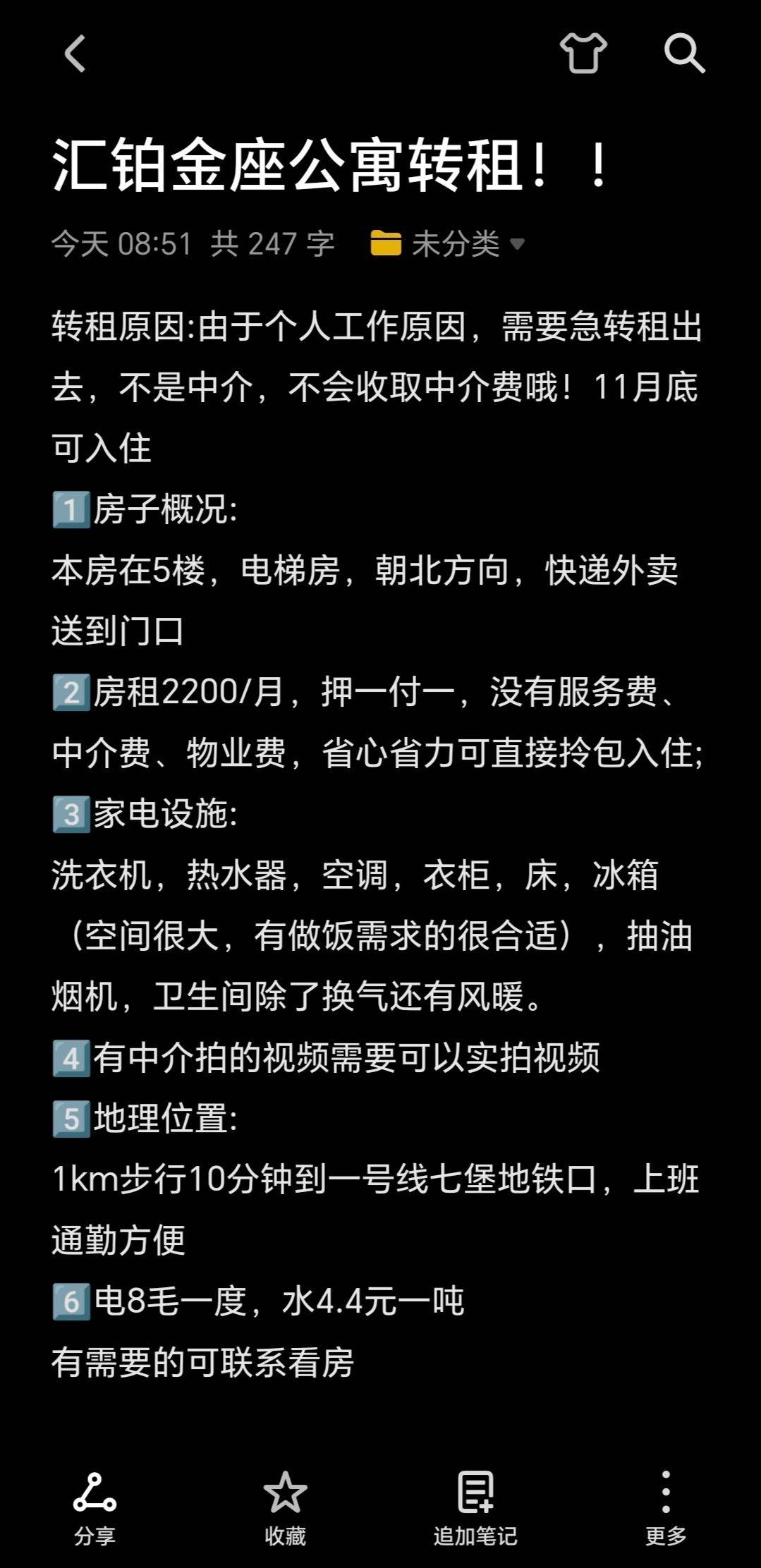Go back from the note

click(75, 54)
